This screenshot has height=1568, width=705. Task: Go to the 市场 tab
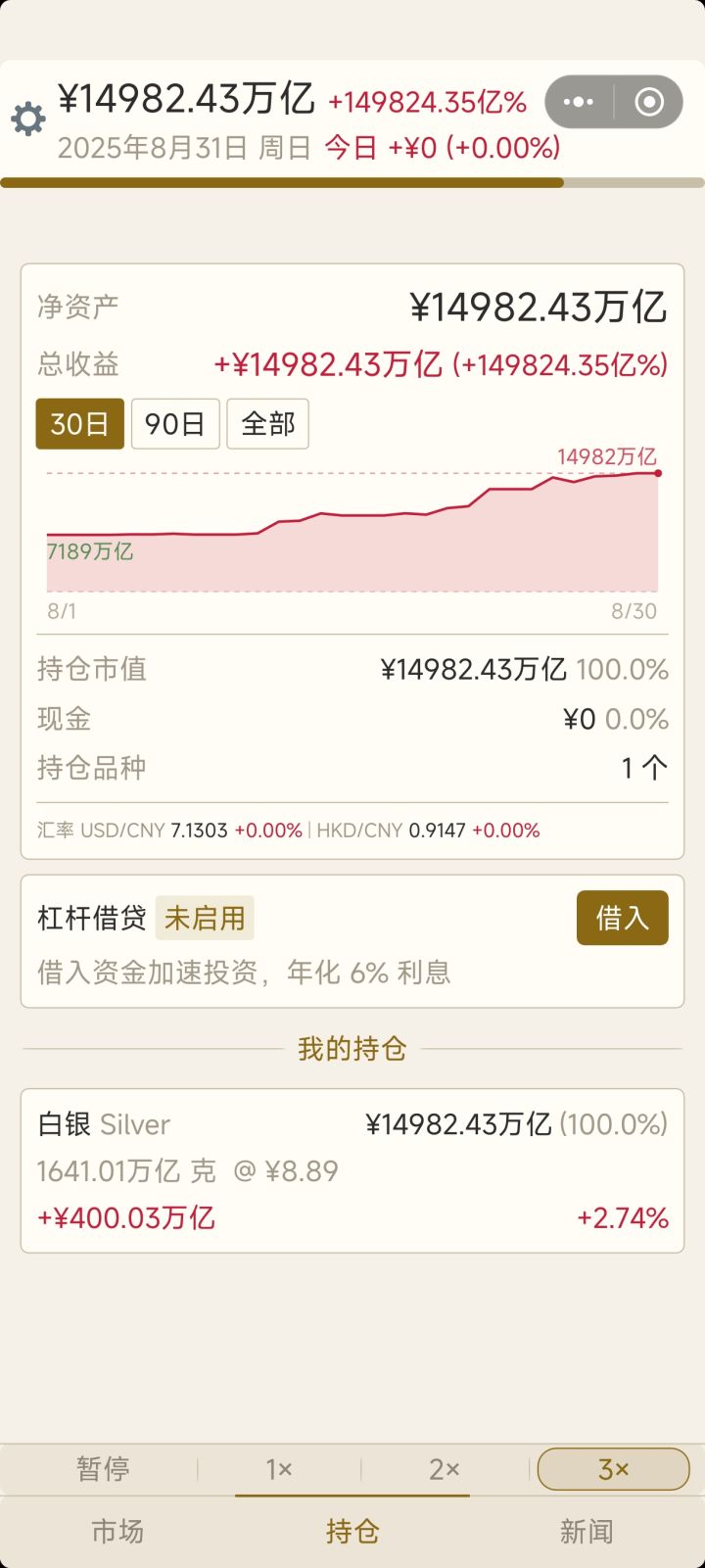pos(117,1532)
